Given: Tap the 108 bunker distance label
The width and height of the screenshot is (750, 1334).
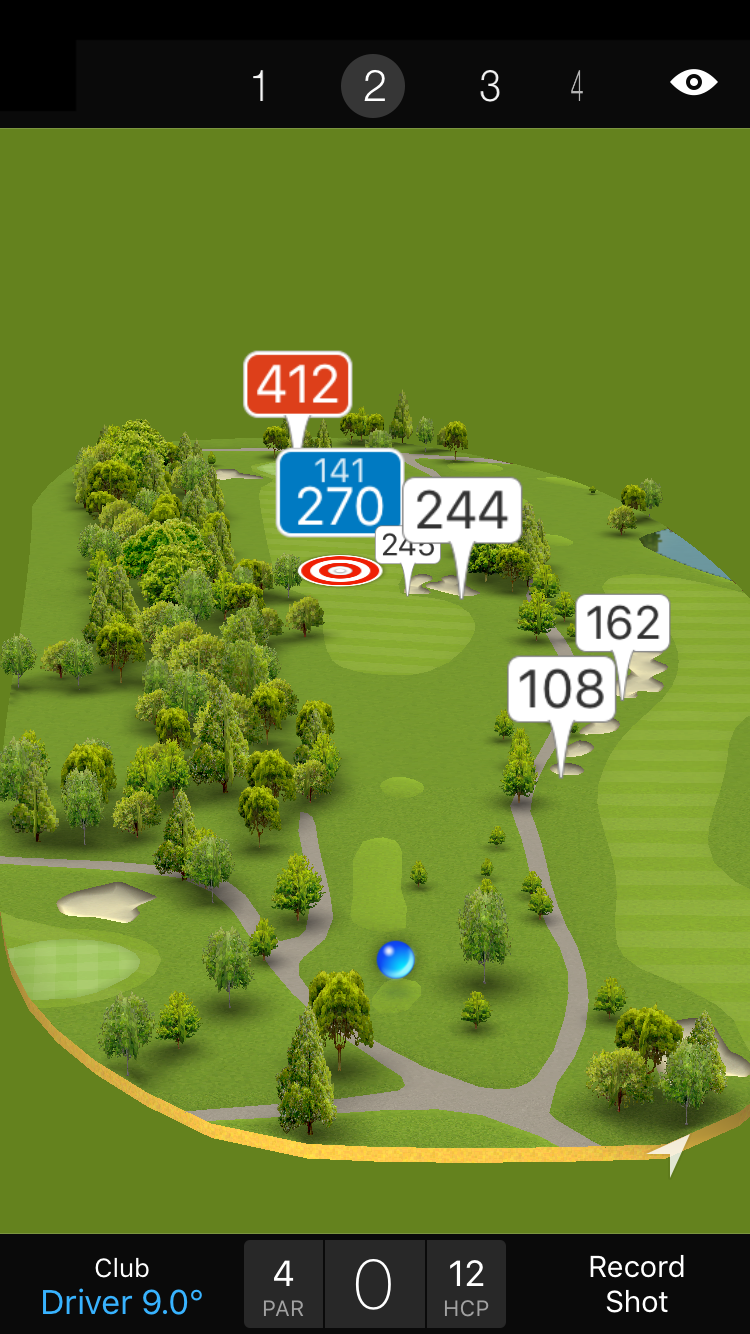Looking at the screenshot, I should pos(561,689).
